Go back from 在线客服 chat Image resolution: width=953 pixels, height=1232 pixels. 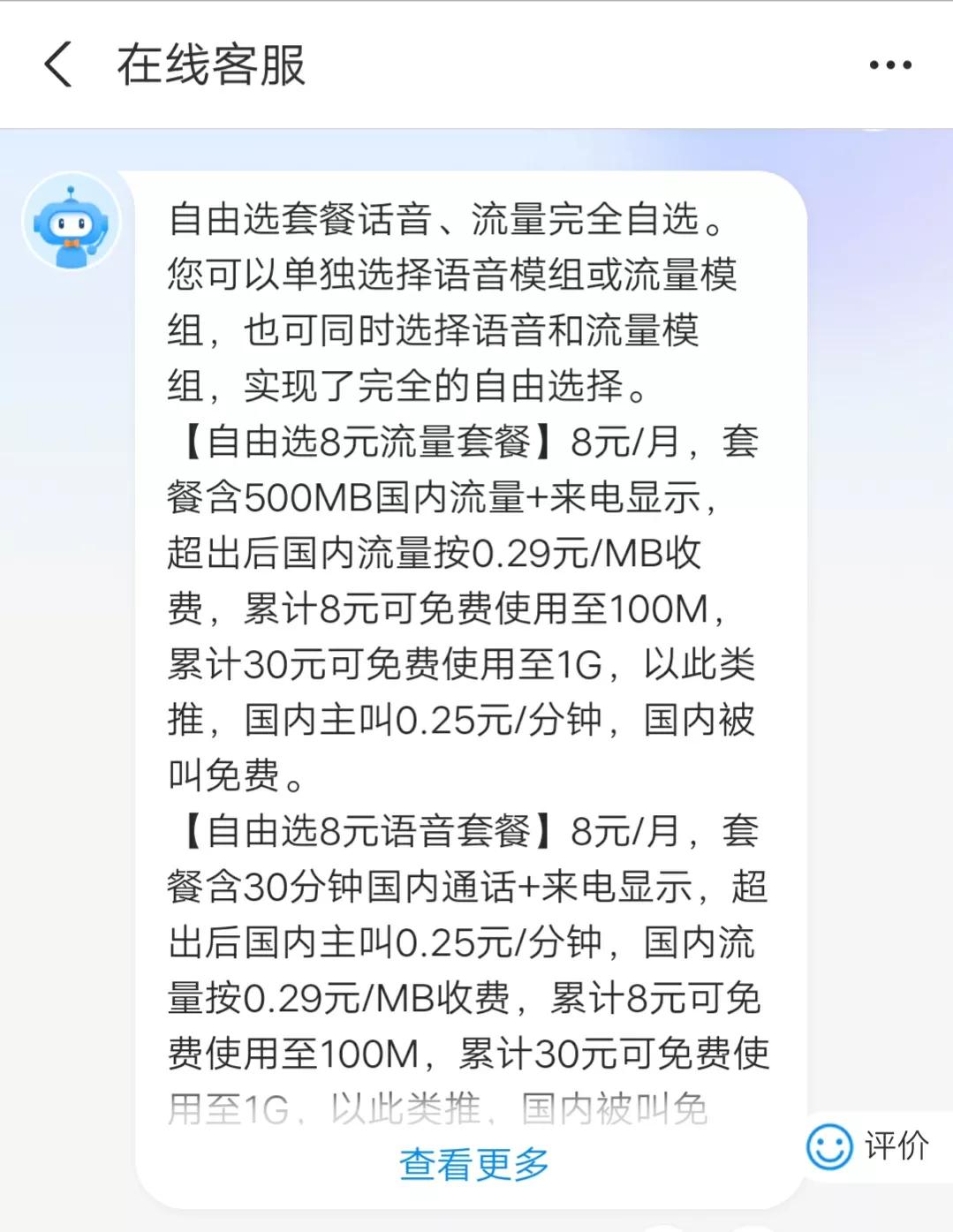pyautogui.click(x=58, y=65)
